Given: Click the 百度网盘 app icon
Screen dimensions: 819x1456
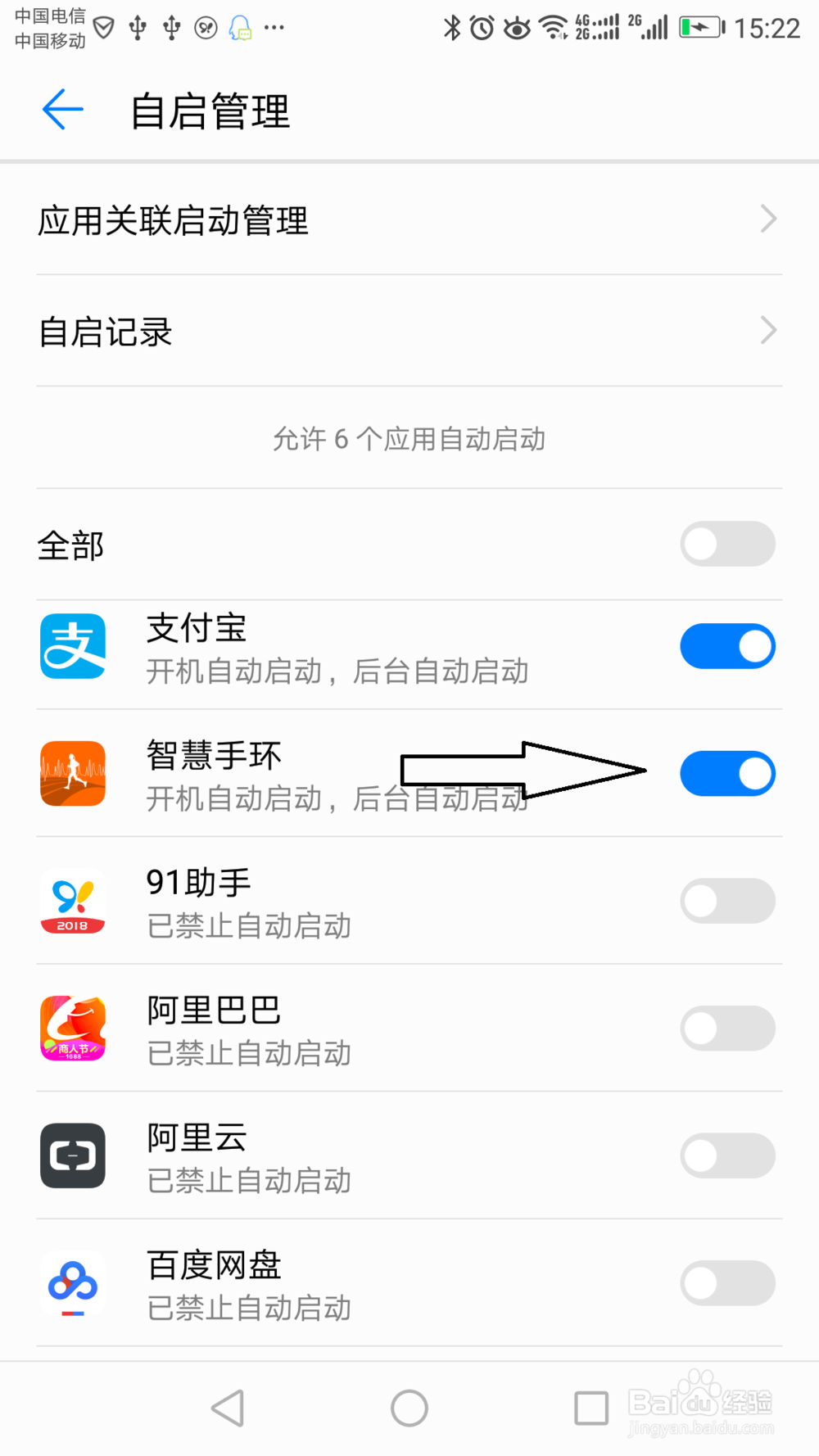Looking at the screenshot, I should (72, 1283).
